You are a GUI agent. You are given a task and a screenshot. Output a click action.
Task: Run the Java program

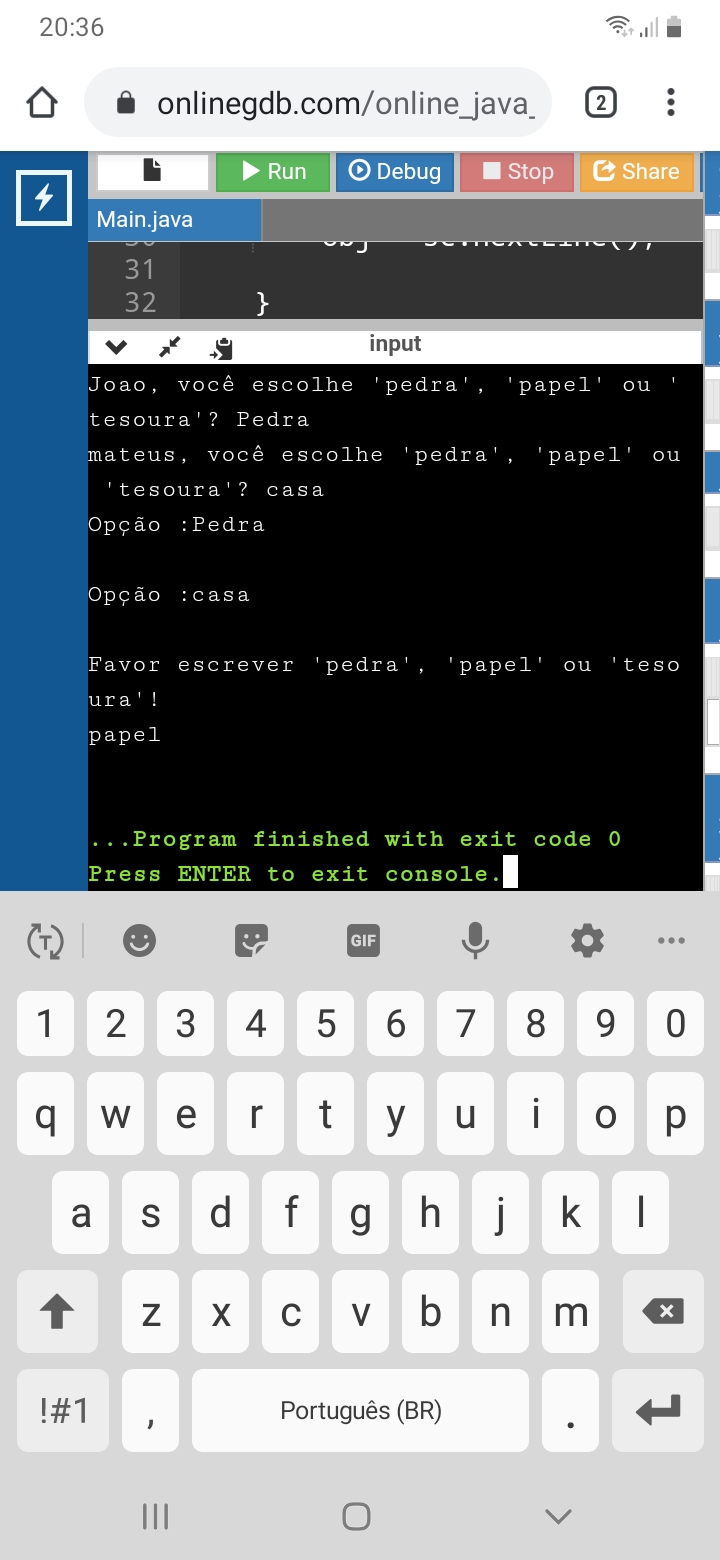(273, 172)
